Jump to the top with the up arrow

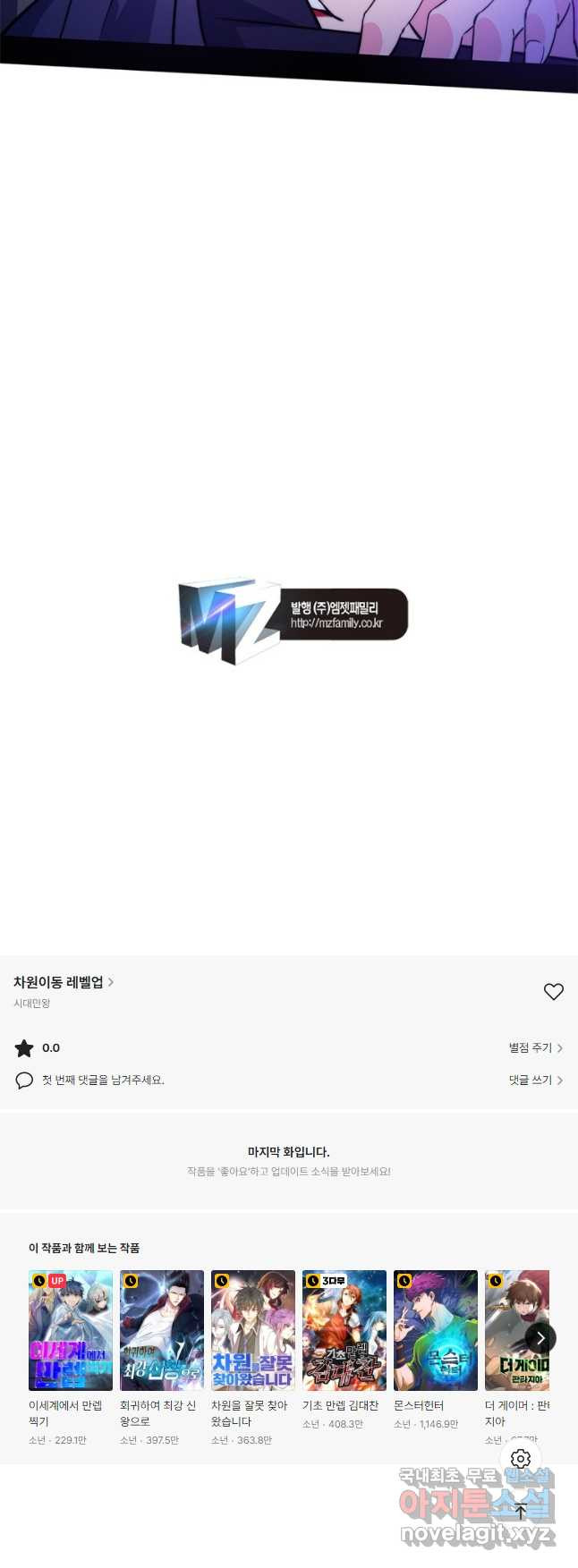coord(521,1512)
